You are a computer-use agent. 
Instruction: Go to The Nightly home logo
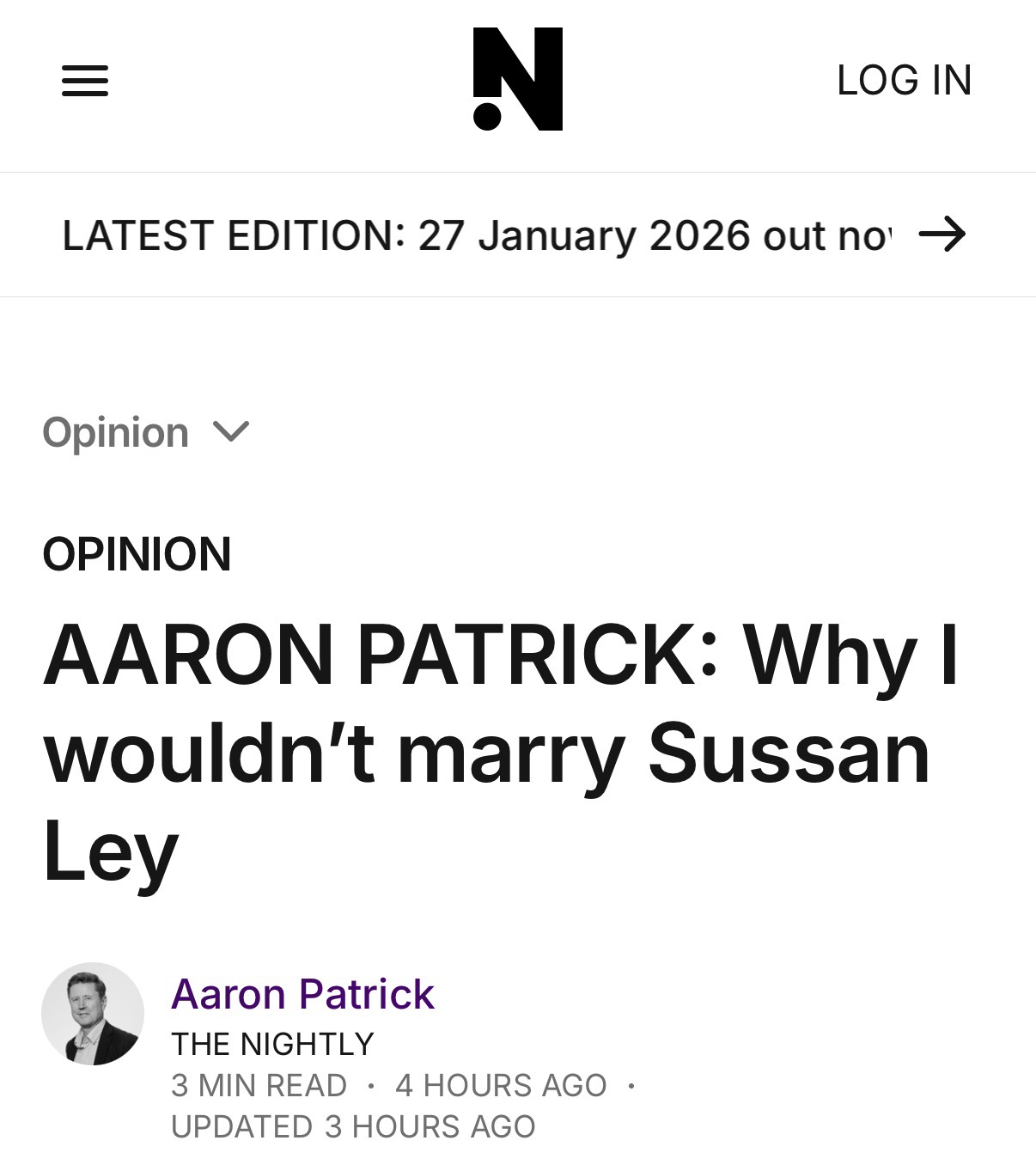point(517,79)
